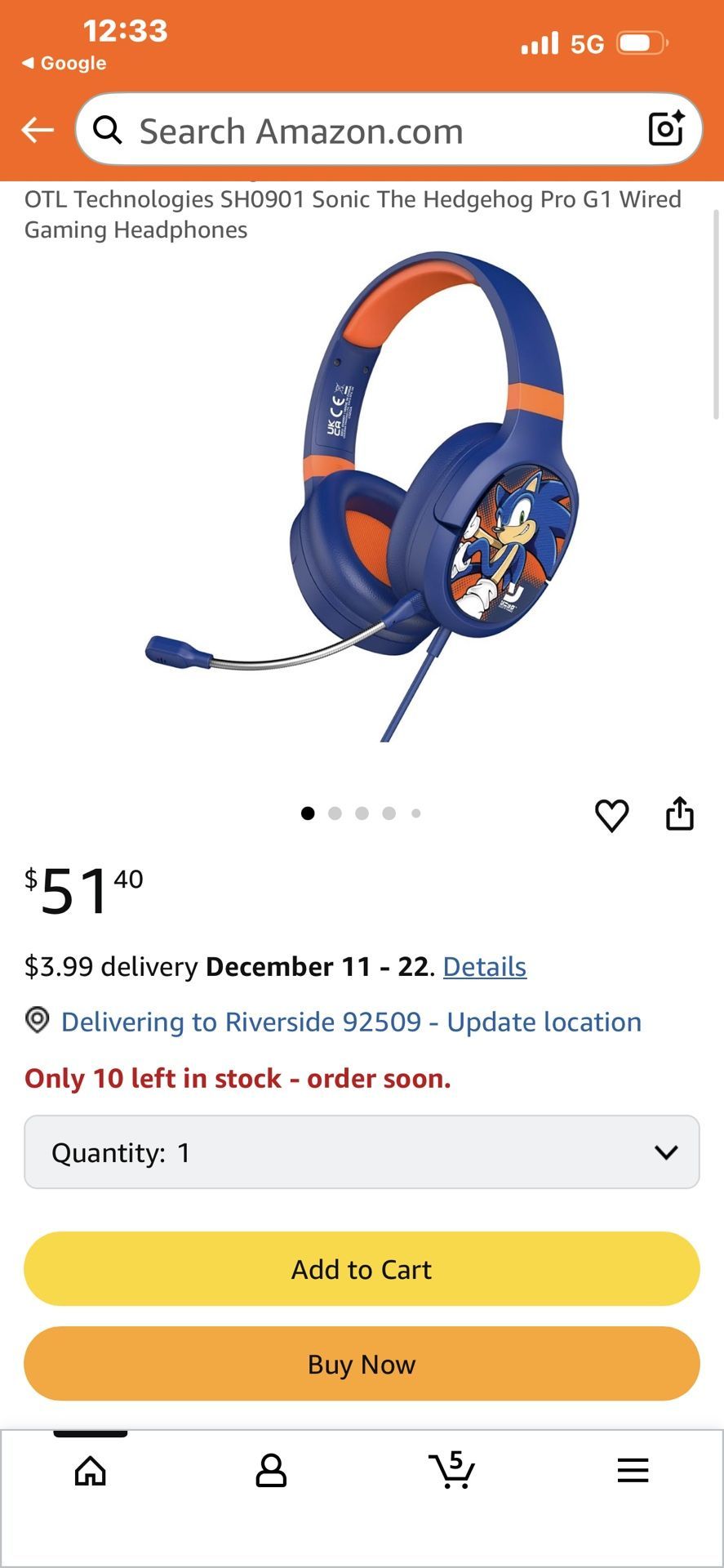The width and height of the screenshot is (724, 1568).
Task: Update delivery location Riverside 92509
Action: (x=351, y=1022)
